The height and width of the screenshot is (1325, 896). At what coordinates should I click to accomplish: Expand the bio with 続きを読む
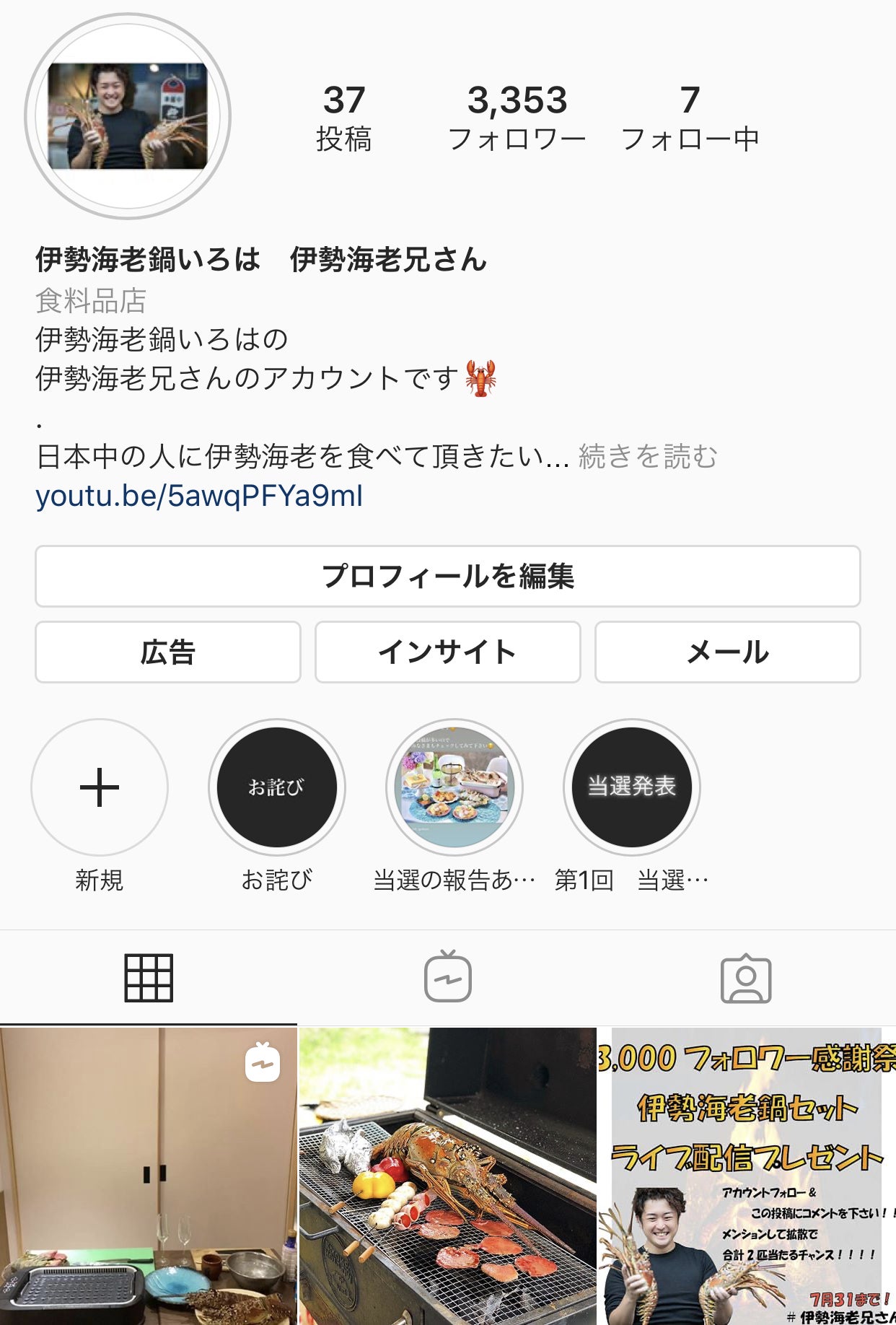point(648,456)
